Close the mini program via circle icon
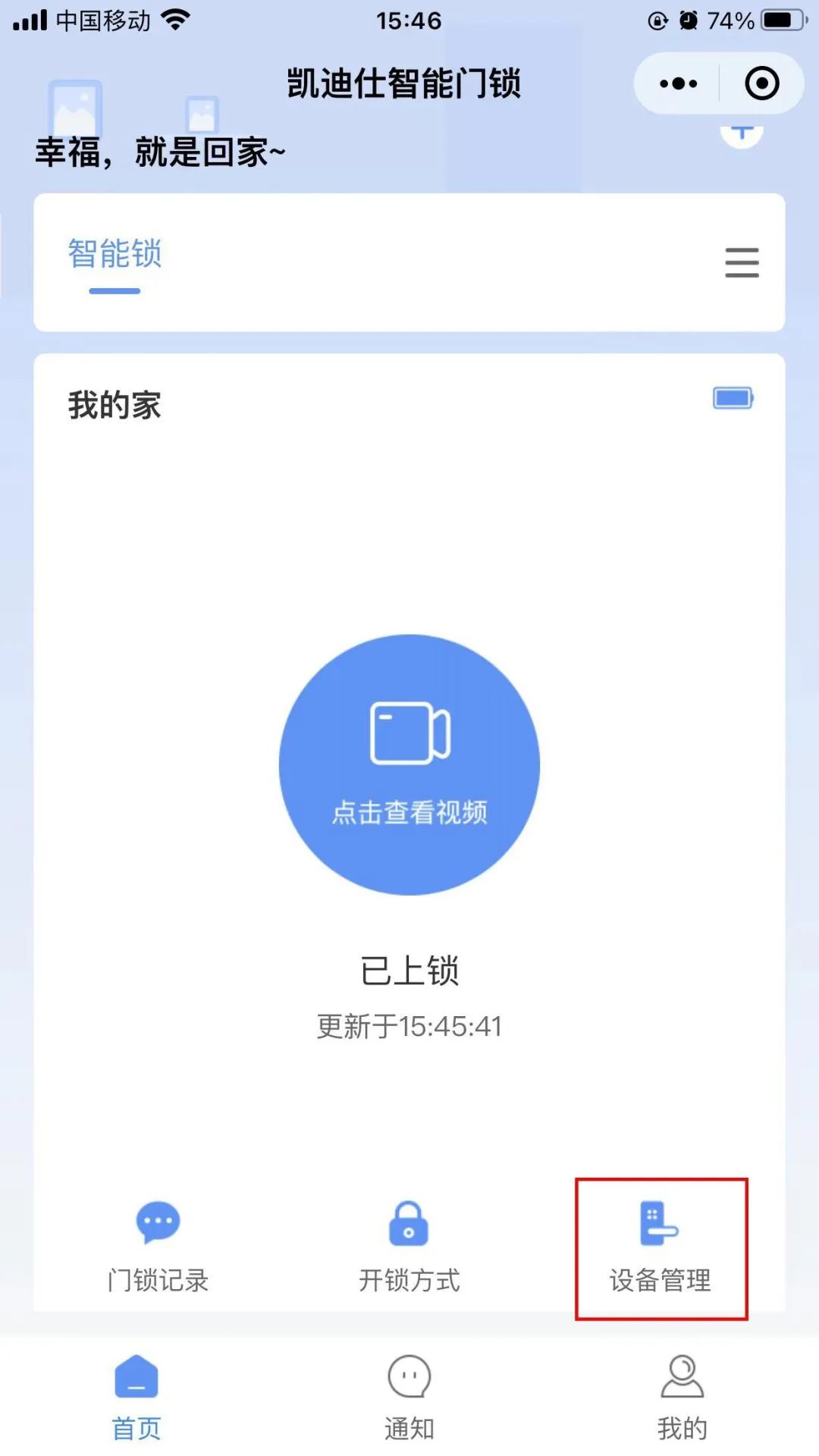Image resolution: width=819 pixels, height=1456 pixels. (761, 83)
